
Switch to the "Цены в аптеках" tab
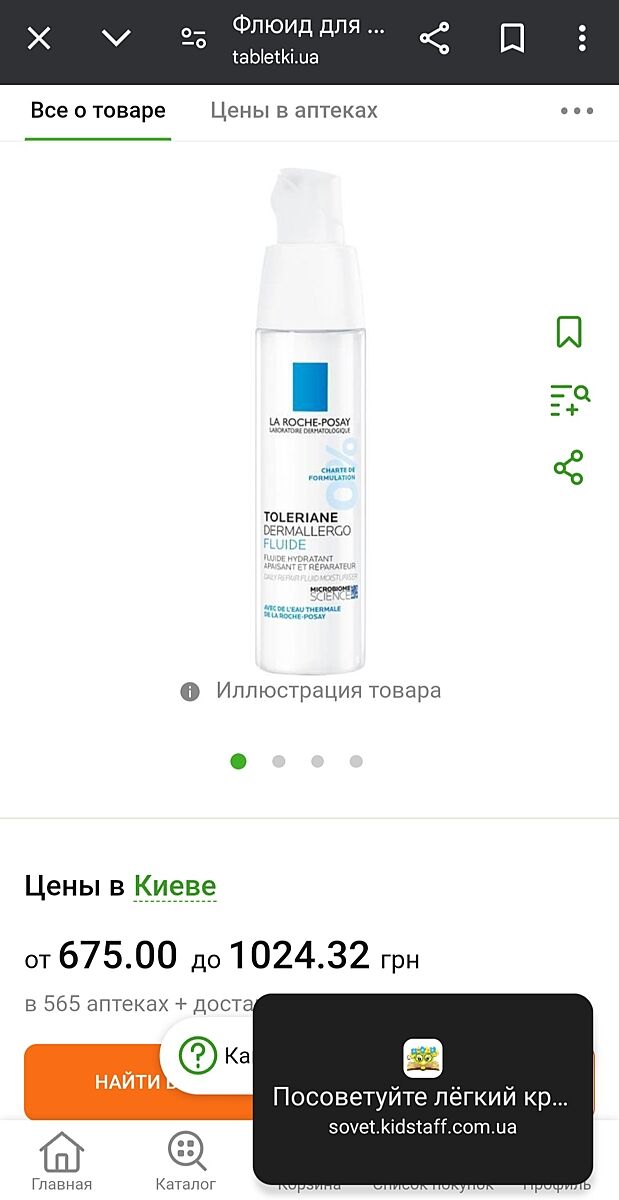tap(294, 110)
